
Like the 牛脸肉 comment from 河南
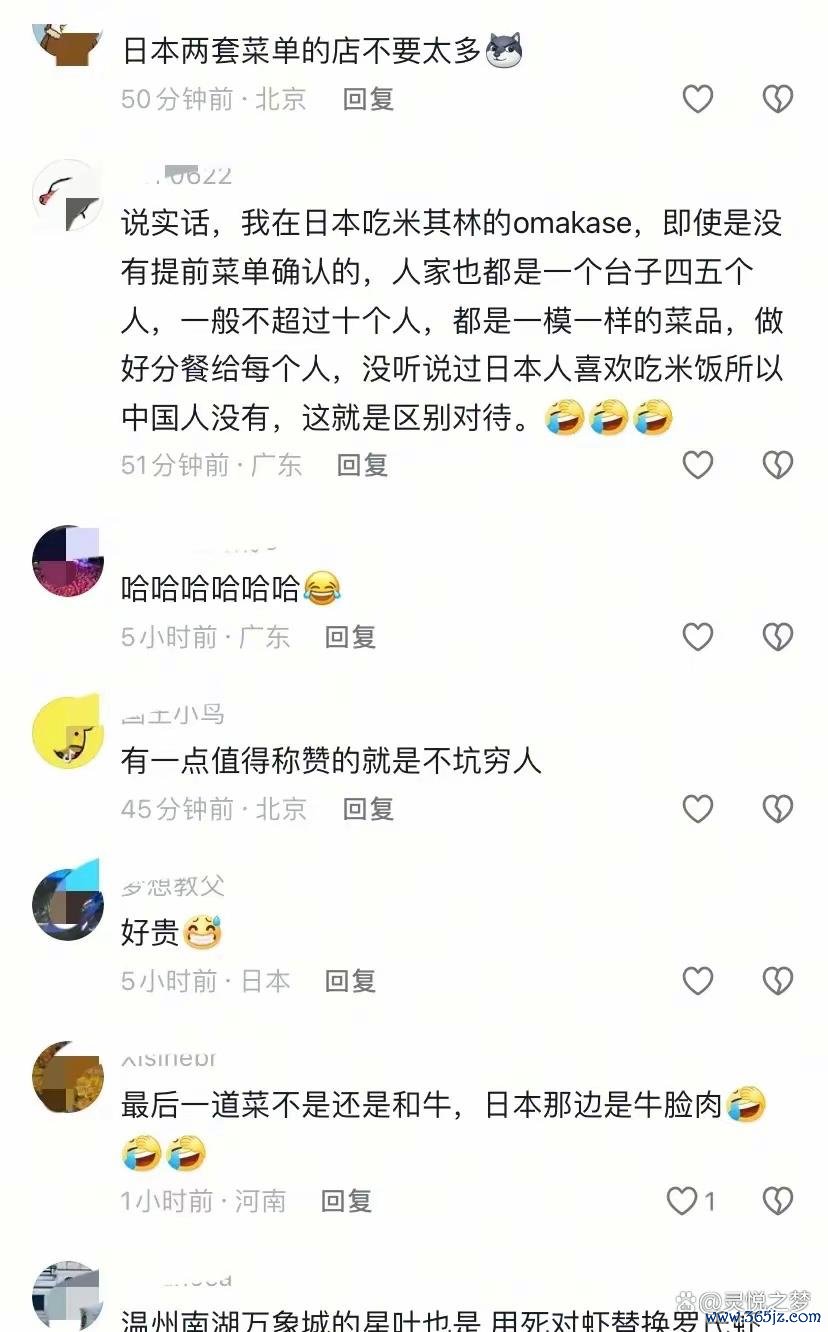[683, 1200]
